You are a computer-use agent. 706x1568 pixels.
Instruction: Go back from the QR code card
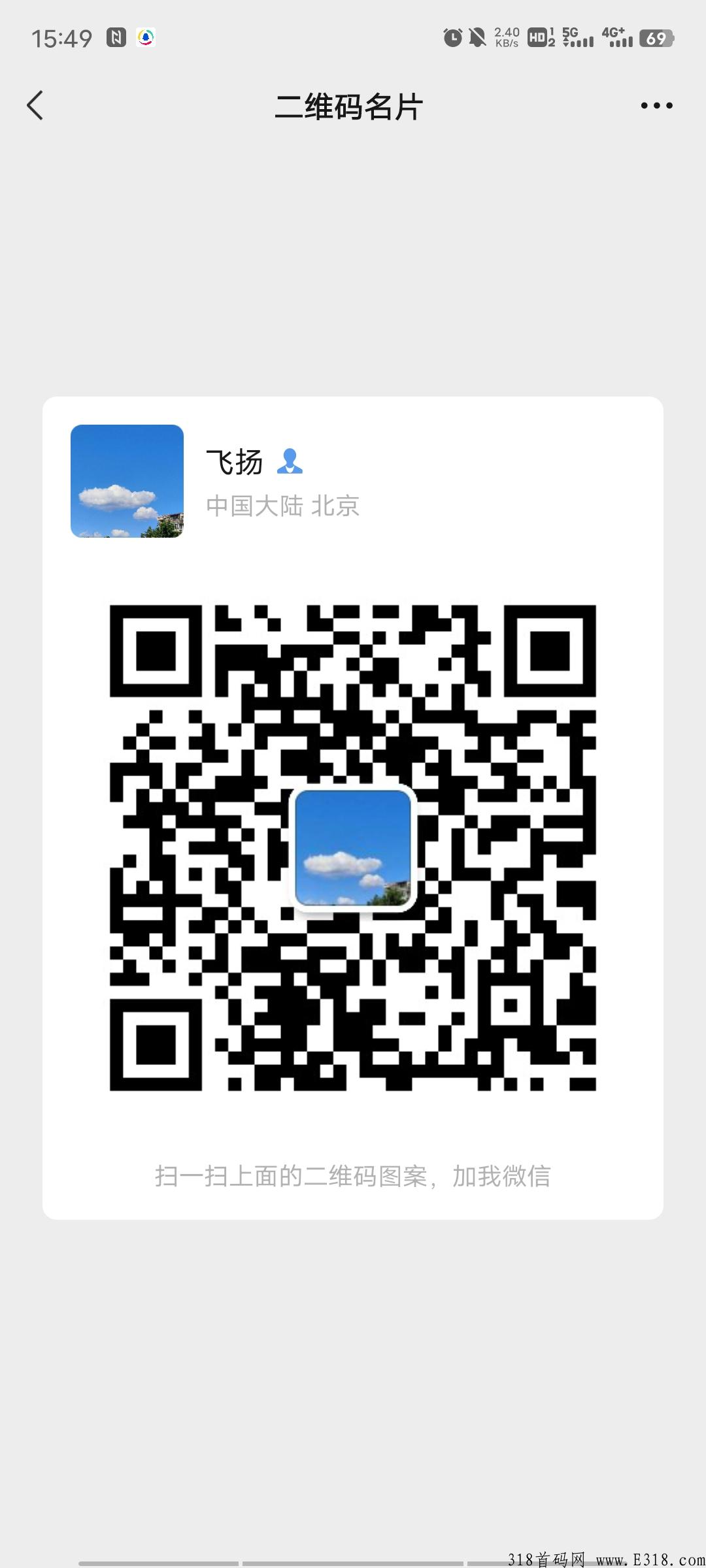coord(35,106)
